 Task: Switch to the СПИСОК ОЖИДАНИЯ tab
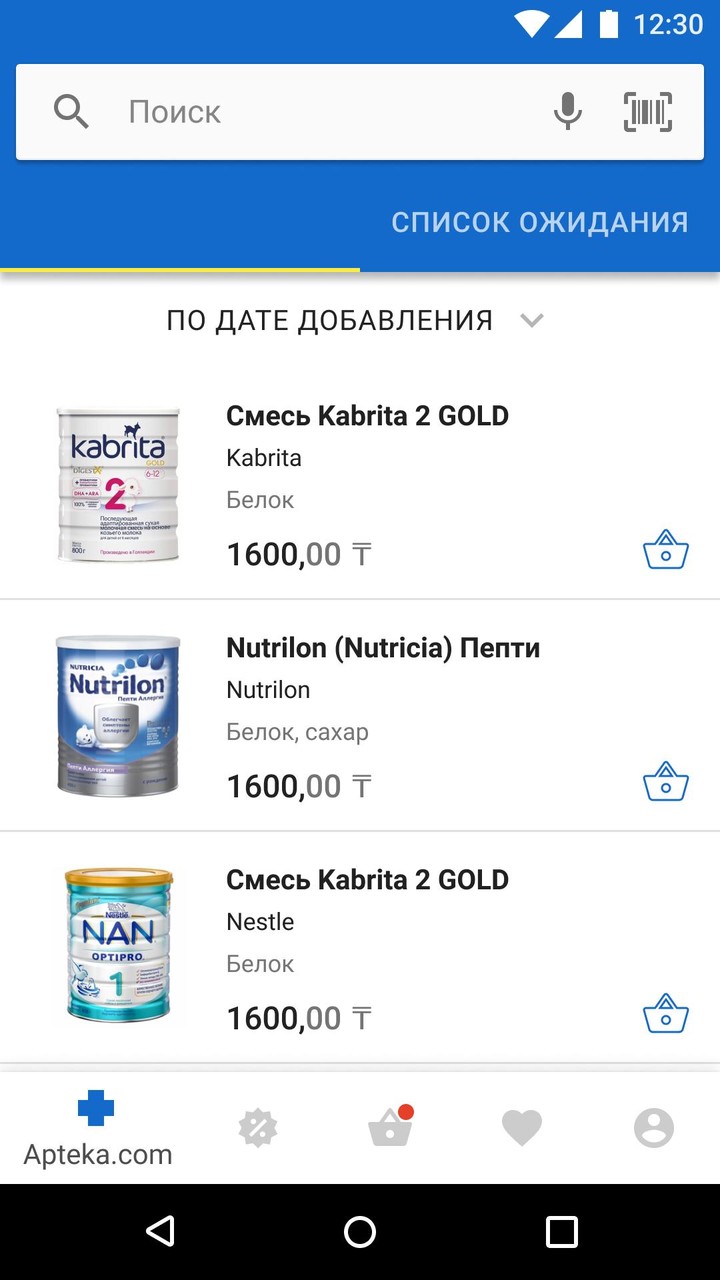540,221
